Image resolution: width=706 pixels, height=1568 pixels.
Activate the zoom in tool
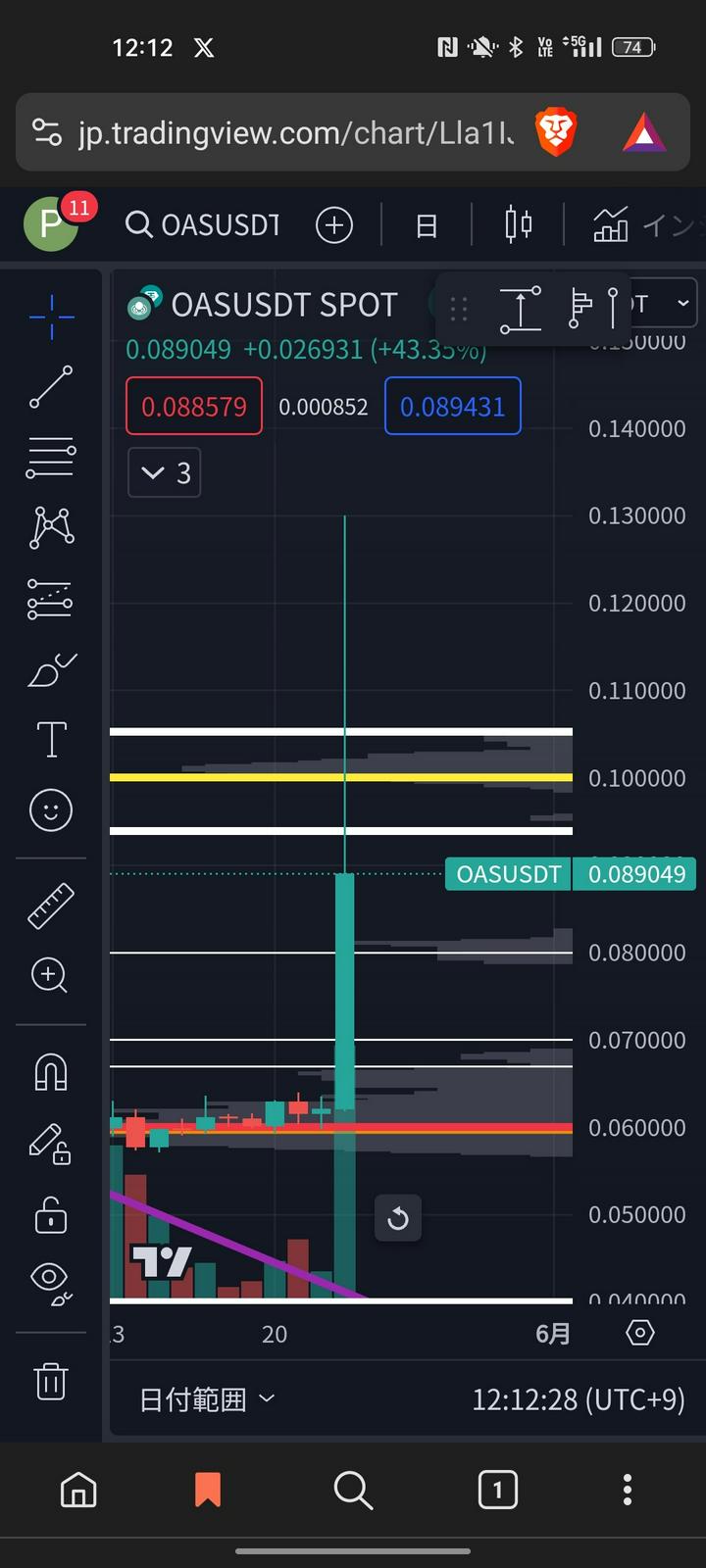click(x=50, y=975)
